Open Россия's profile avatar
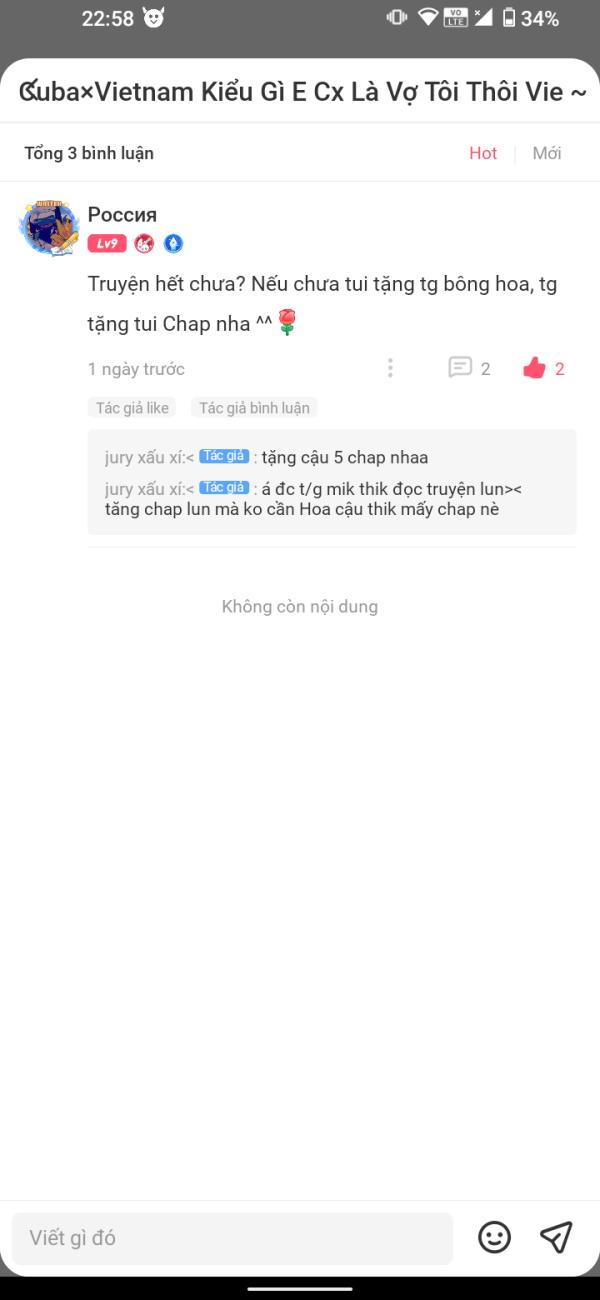Viewport: 600px width, 1300px height. (50, 228)
